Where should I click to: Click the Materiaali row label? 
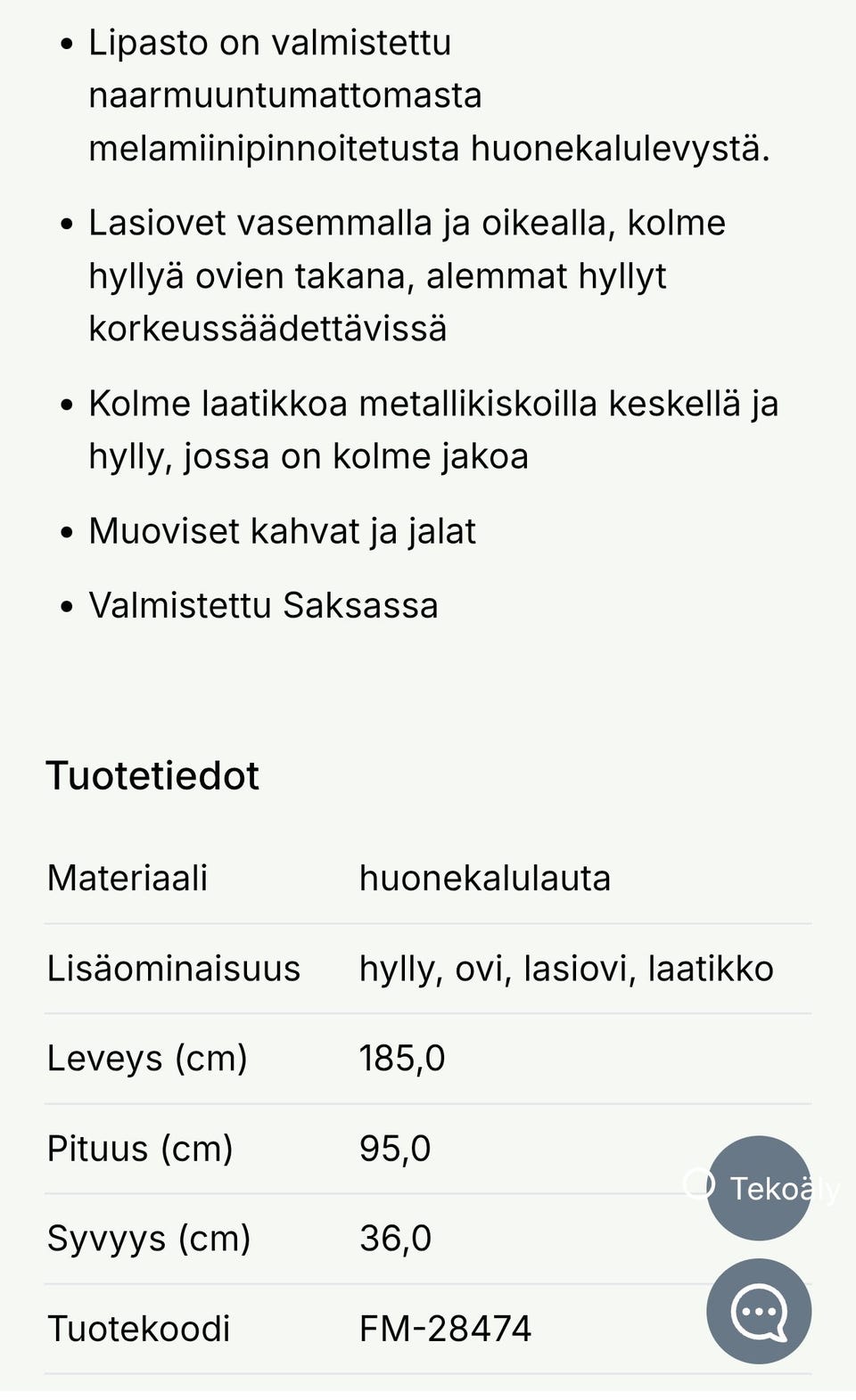click(x=128, y=879)
